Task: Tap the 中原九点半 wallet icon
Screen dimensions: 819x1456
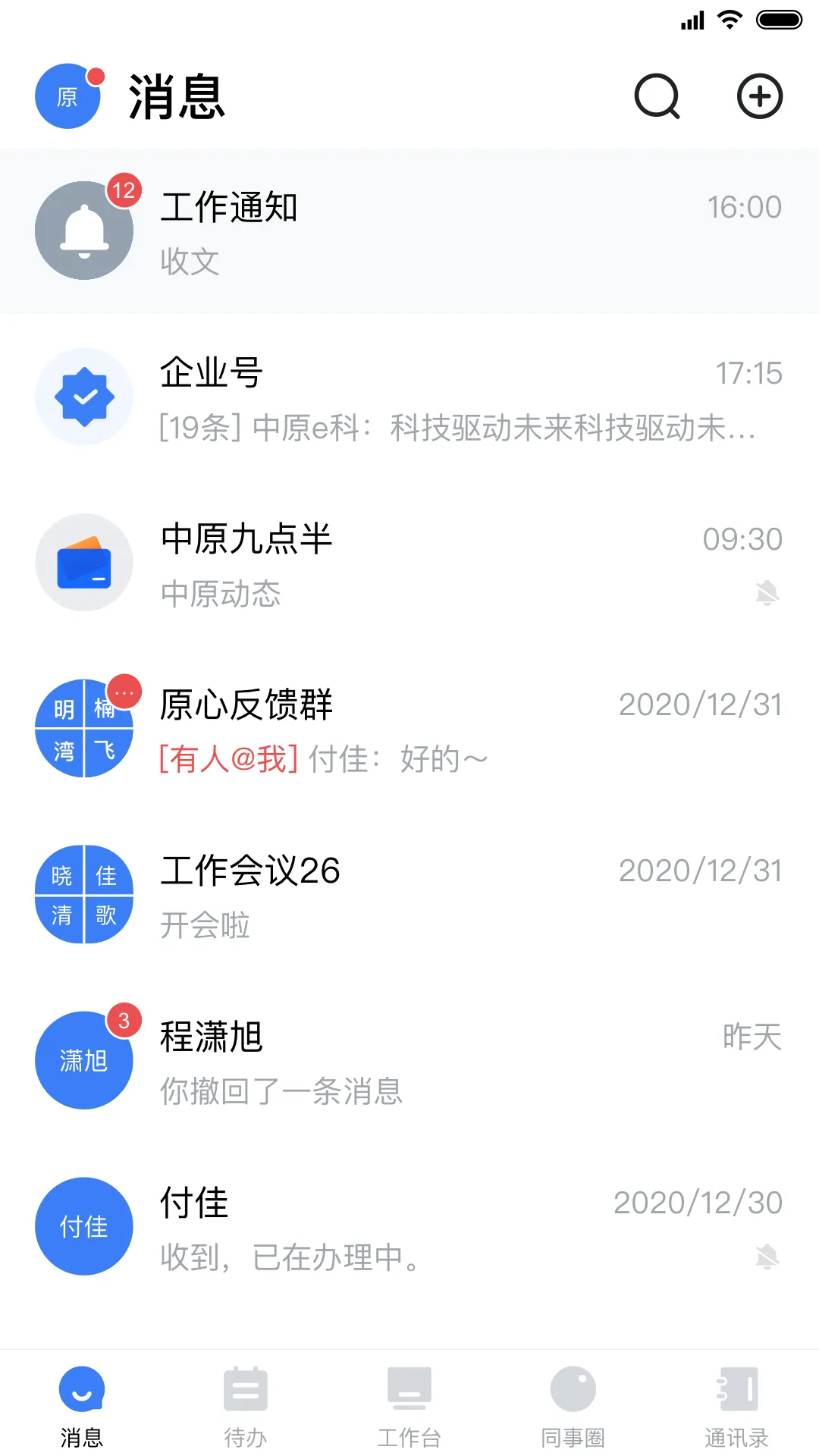Action: 83,562
